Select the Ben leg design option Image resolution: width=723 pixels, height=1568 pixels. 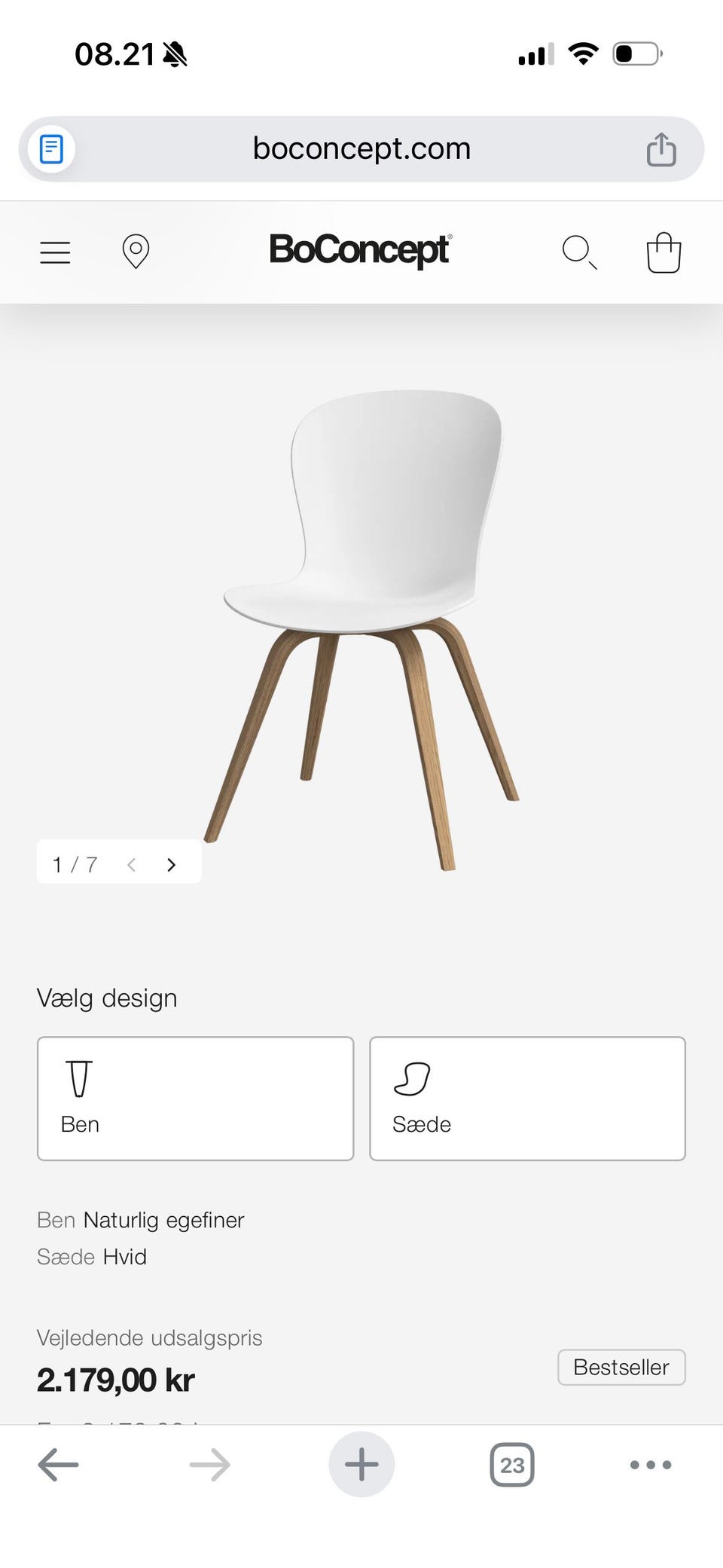pos(194,1098)
